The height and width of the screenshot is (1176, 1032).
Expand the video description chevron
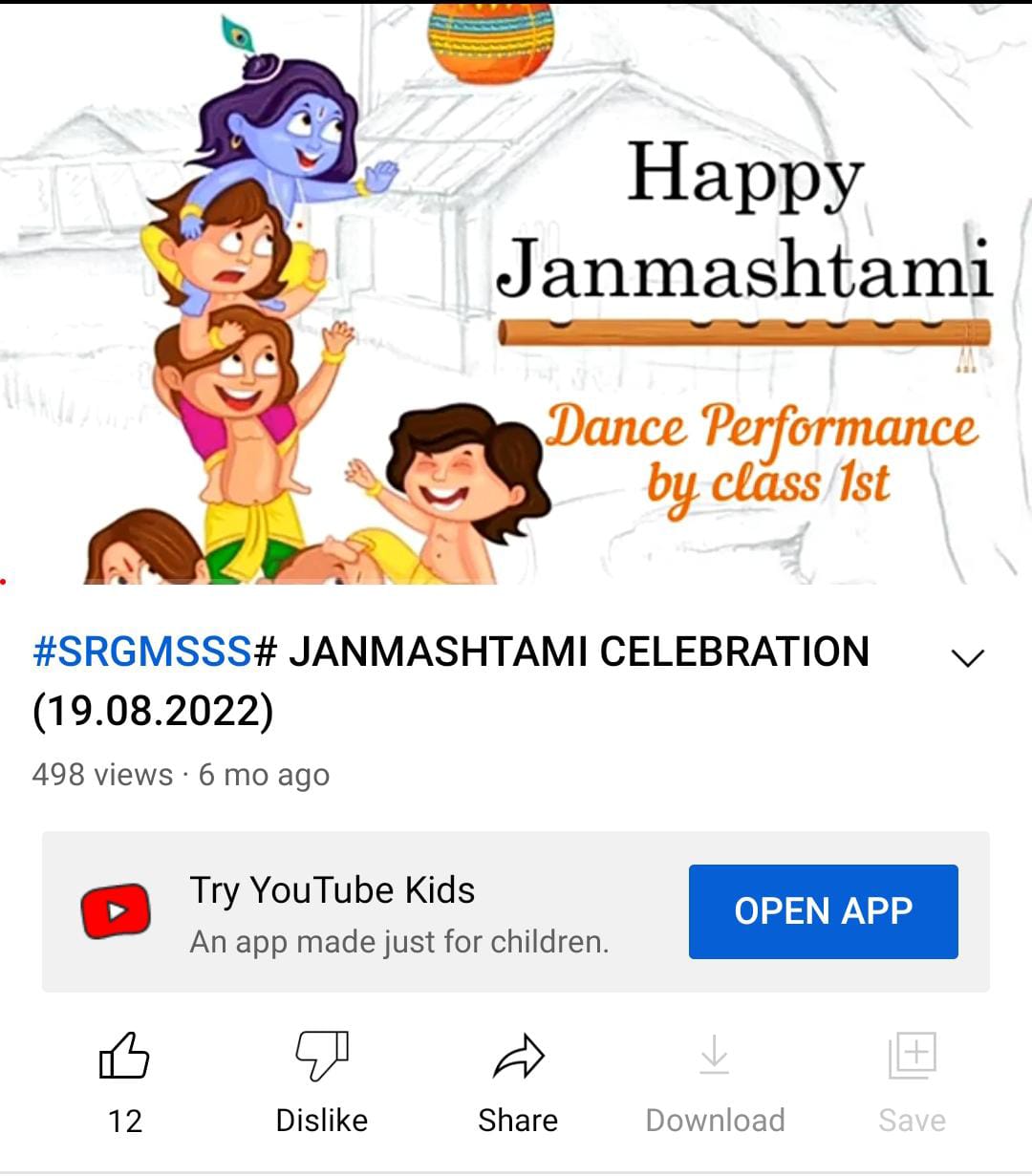click(x=967, y=657)
